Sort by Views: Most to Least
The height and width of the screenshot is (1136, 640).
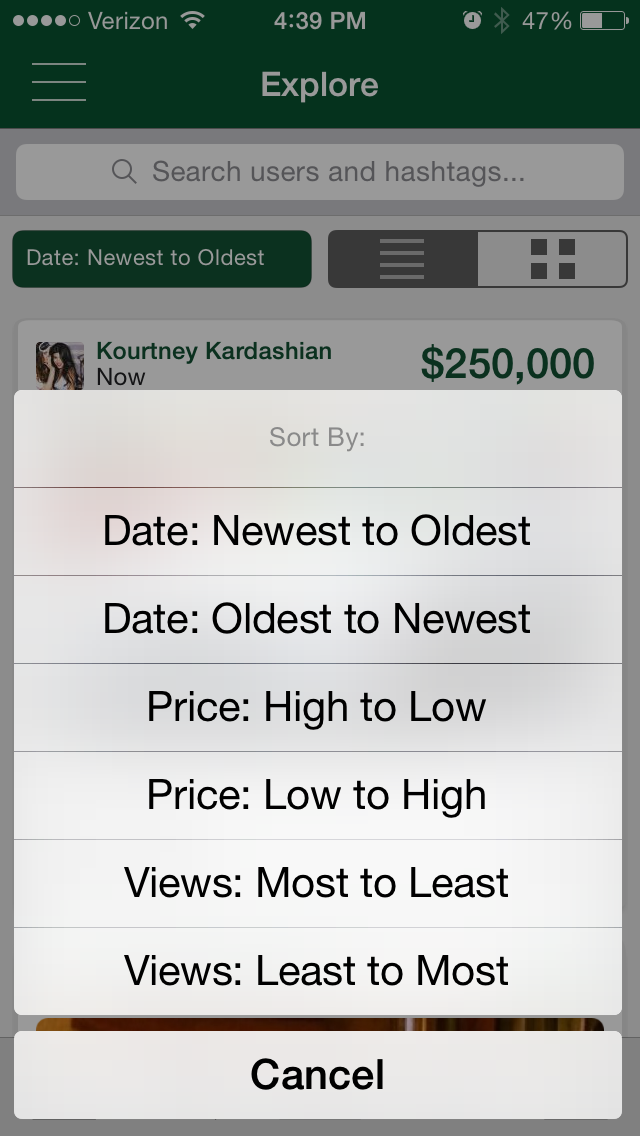tap(317, 883)
